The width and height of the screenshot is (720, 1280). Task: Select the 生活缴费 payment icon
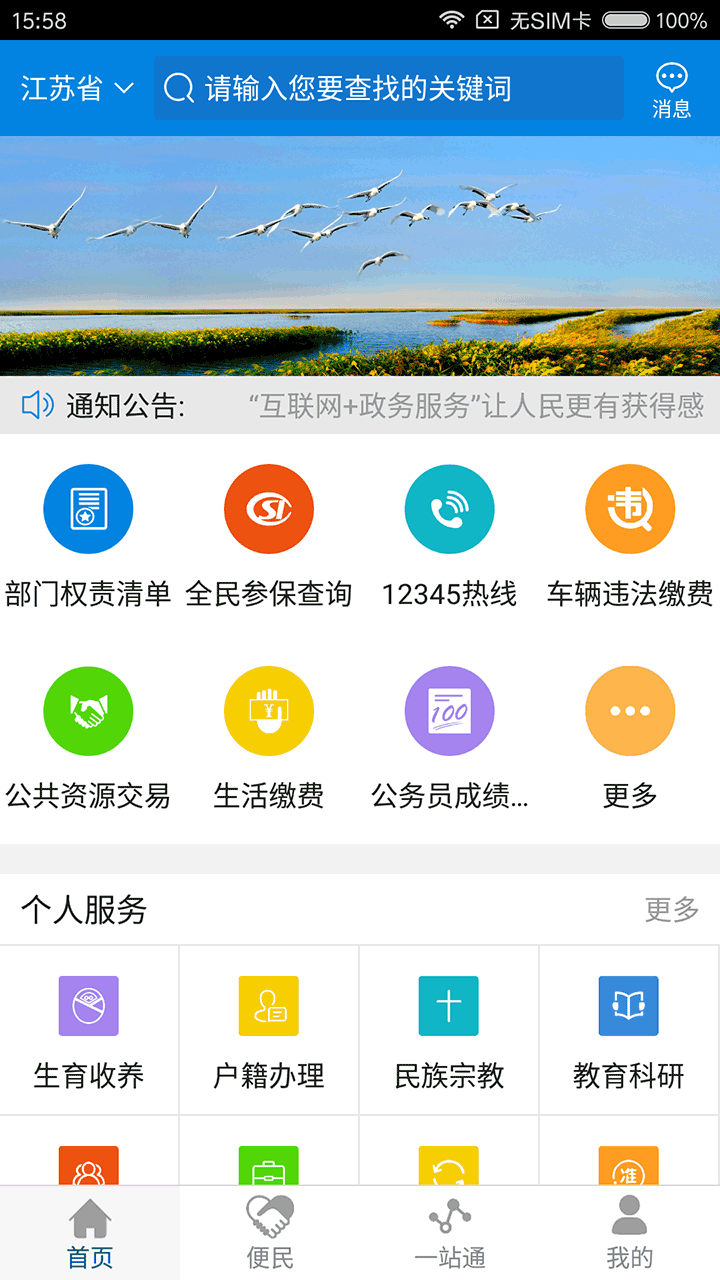click(x=268, y=711)
